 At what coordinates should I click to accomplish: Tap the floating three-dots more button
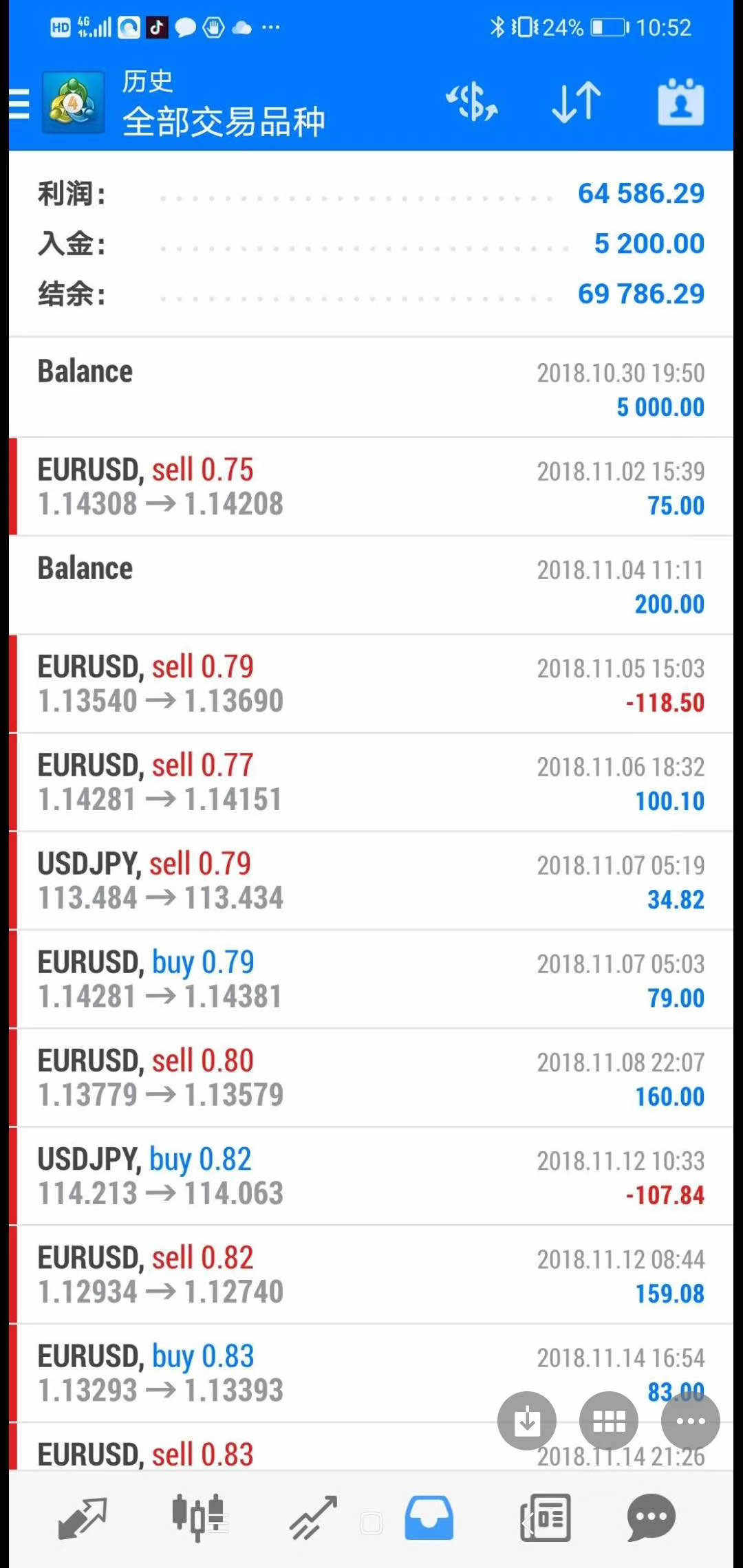pyautogui.click(x=691, y=1421)
